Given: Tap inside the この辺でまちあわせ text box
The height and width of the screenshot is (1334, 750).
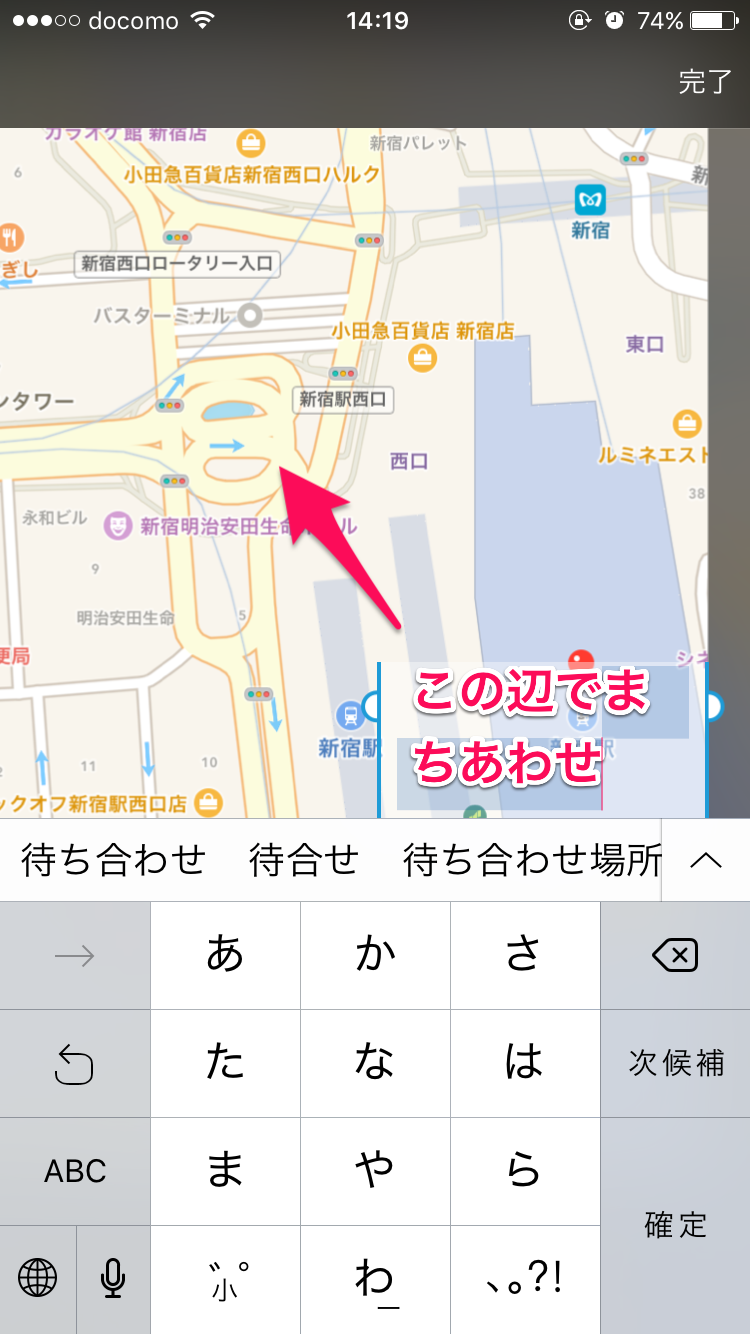Looking at the screenshot, I should pos(543,740).
